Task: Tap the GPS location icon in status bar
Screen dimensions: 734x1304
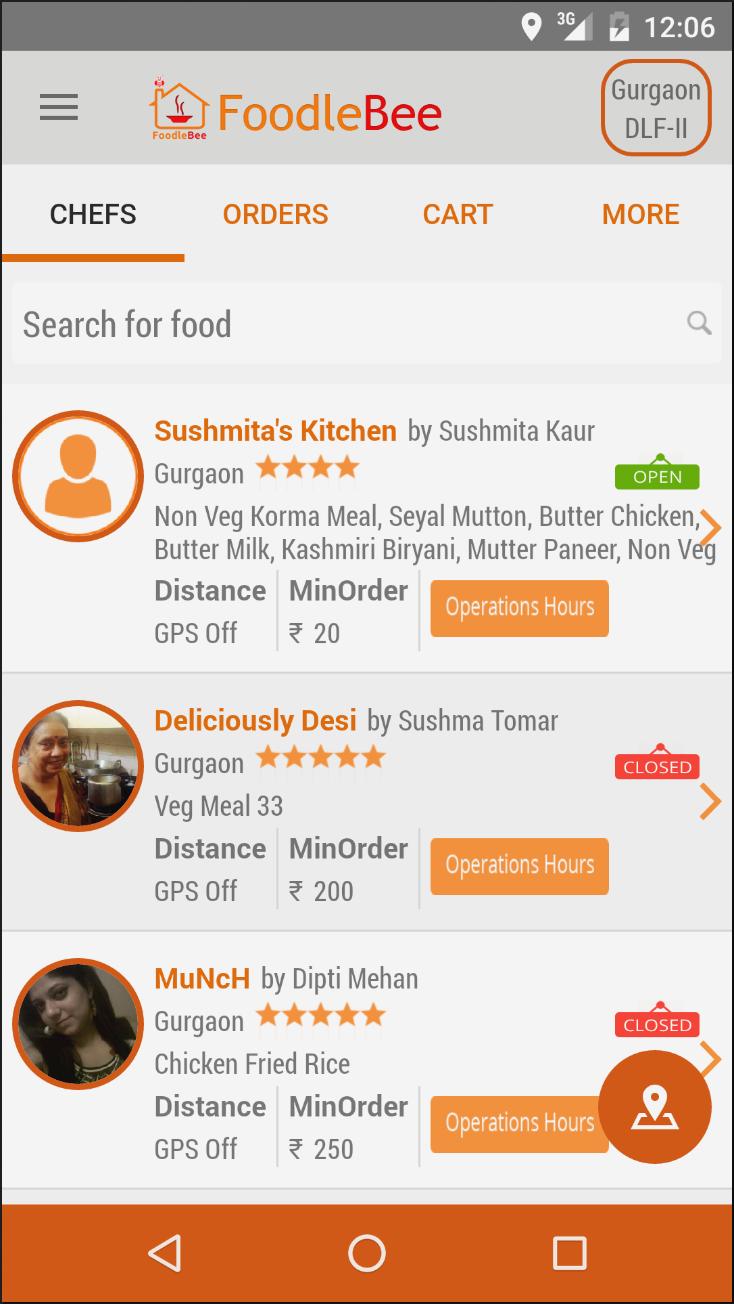Action: point(530,27)
